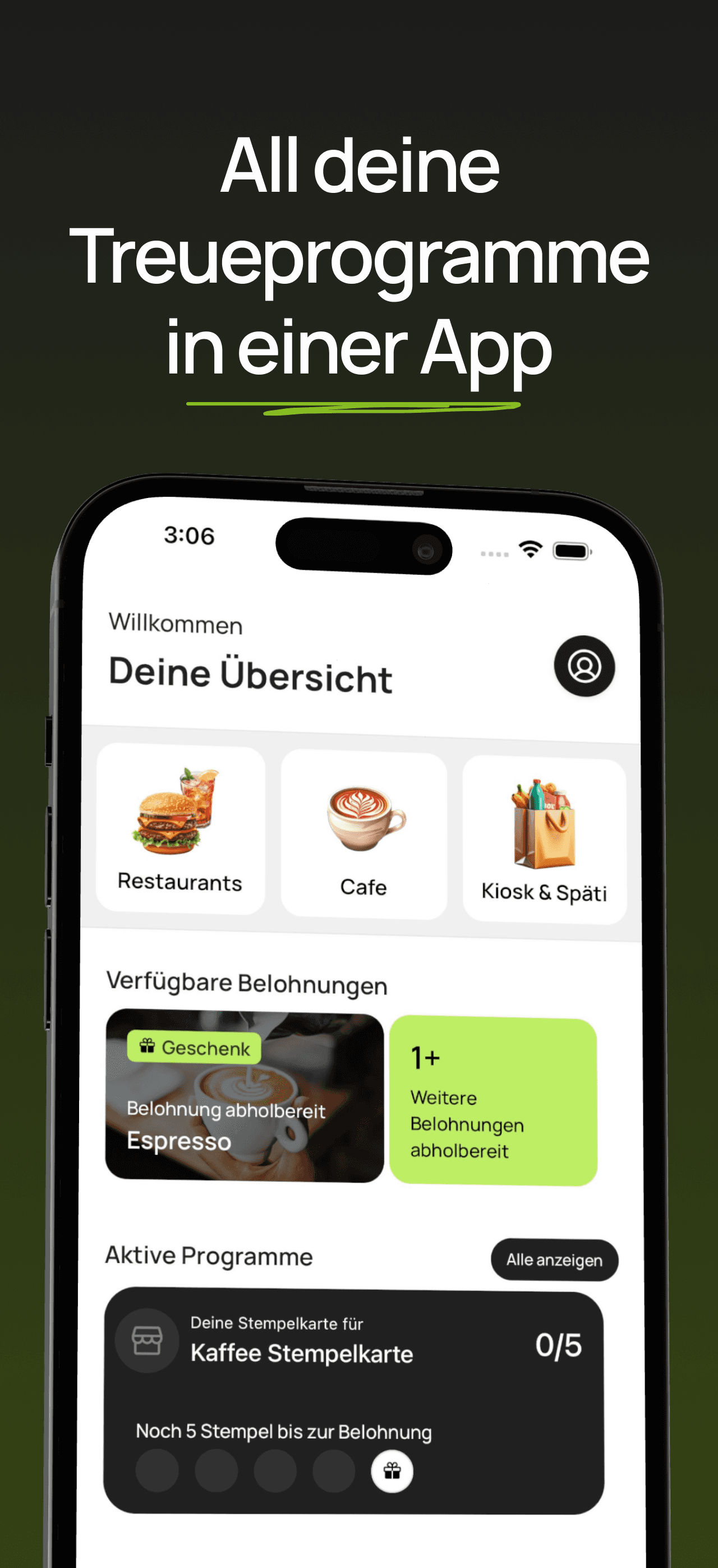
Task: Click the Alle anzeigen button
Action: pos(553,1260)
